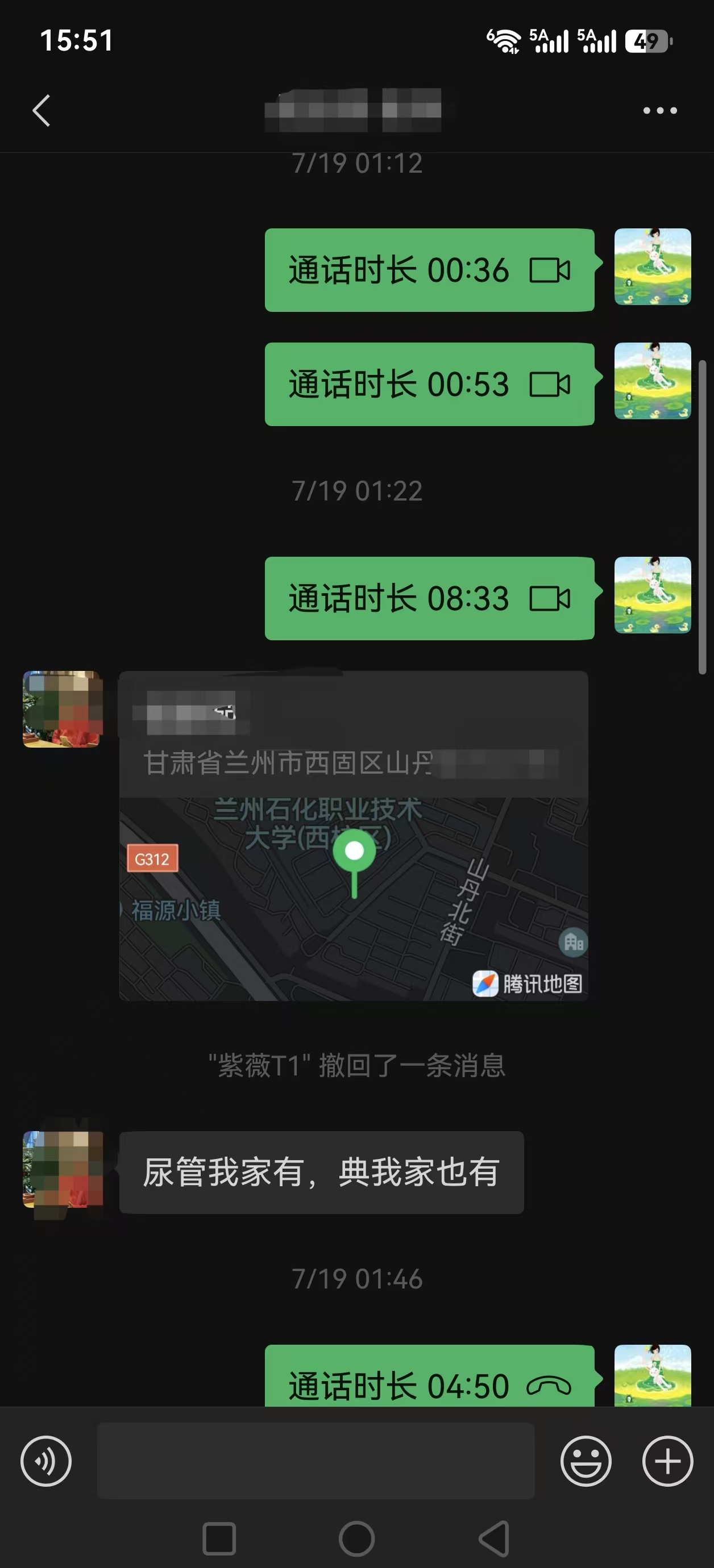Open the recent apps overview
Image resolution: width=714 pixels, height=1568 pixels.
[219, 1539]
